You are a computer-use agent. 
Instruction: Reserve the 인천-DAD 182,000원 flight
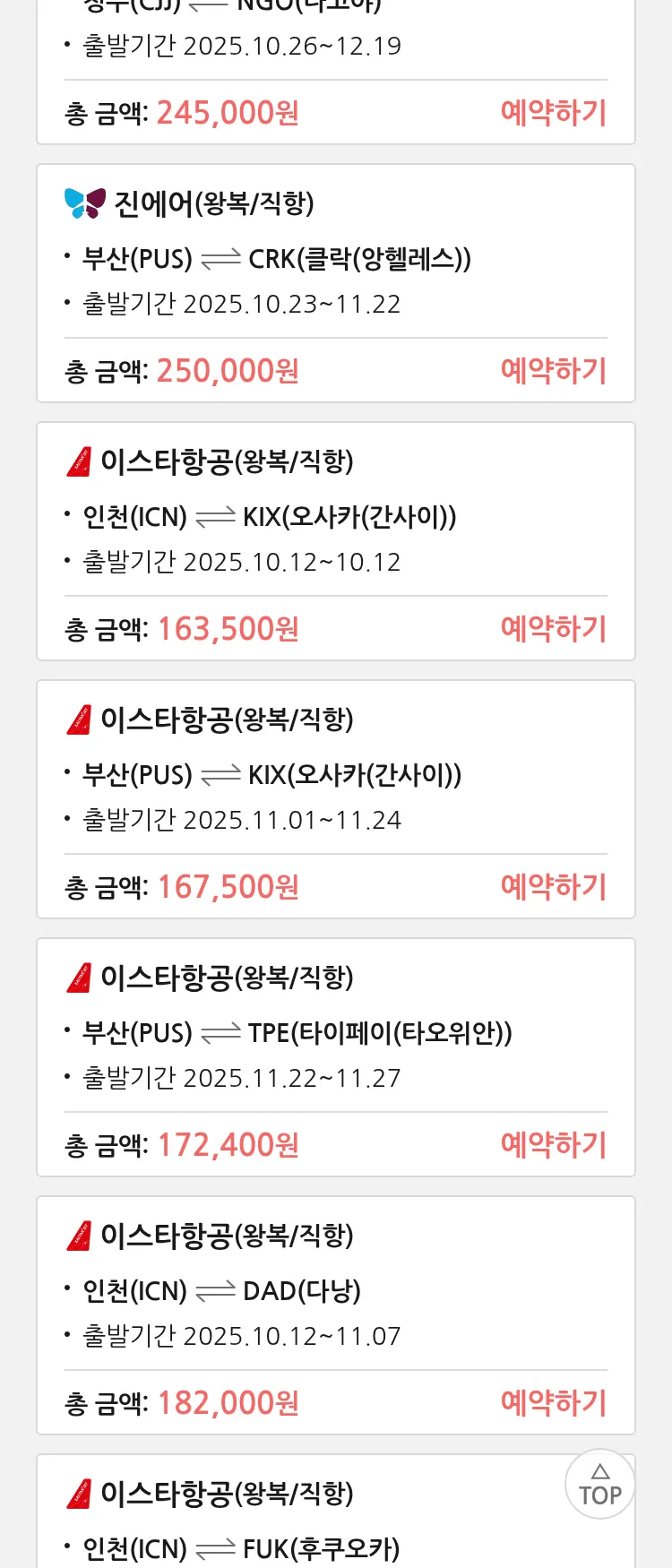click(x=553, y=1403)
